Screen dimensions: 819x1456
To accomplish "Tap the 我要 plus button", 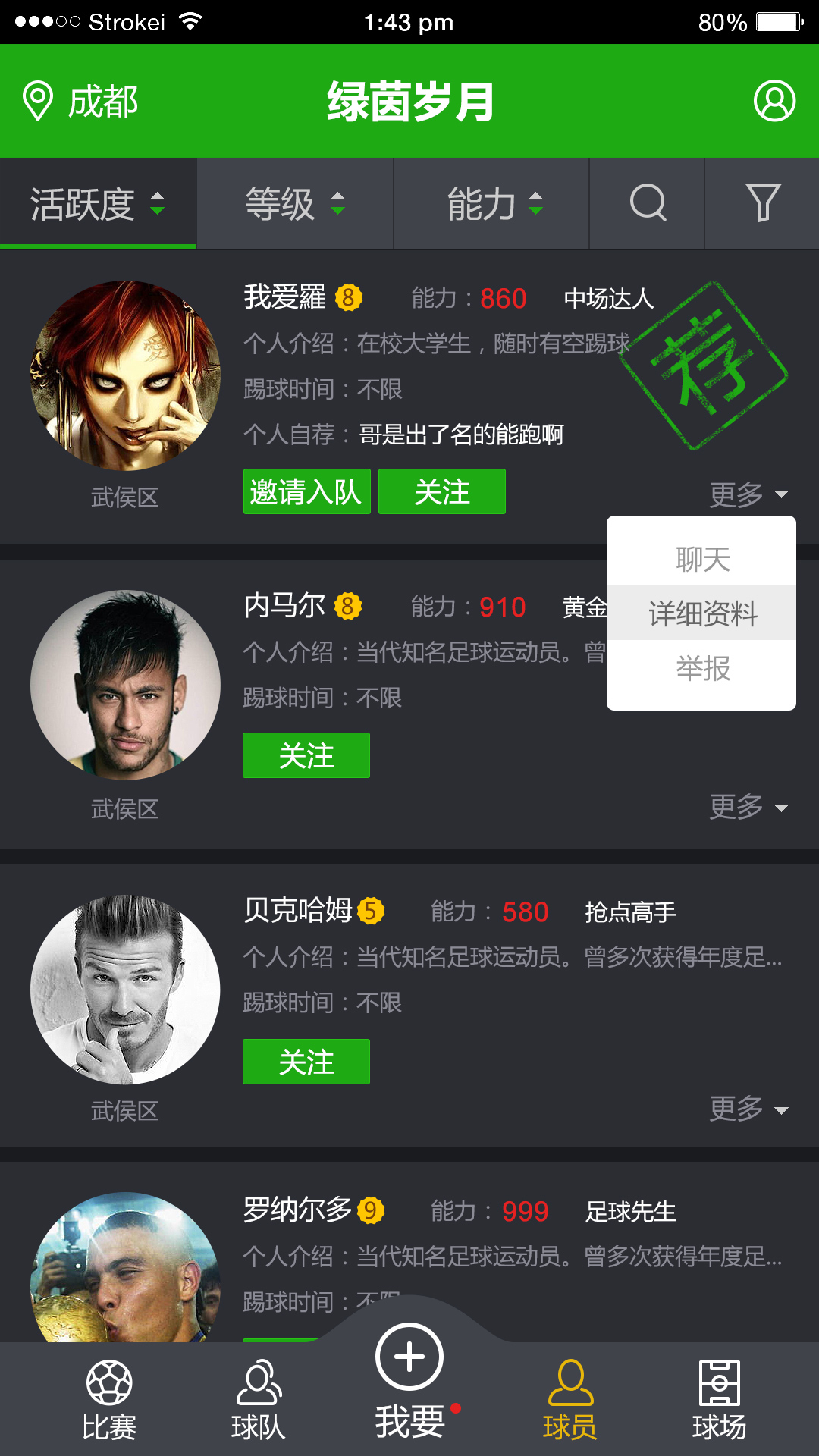I will [409, 1357].
